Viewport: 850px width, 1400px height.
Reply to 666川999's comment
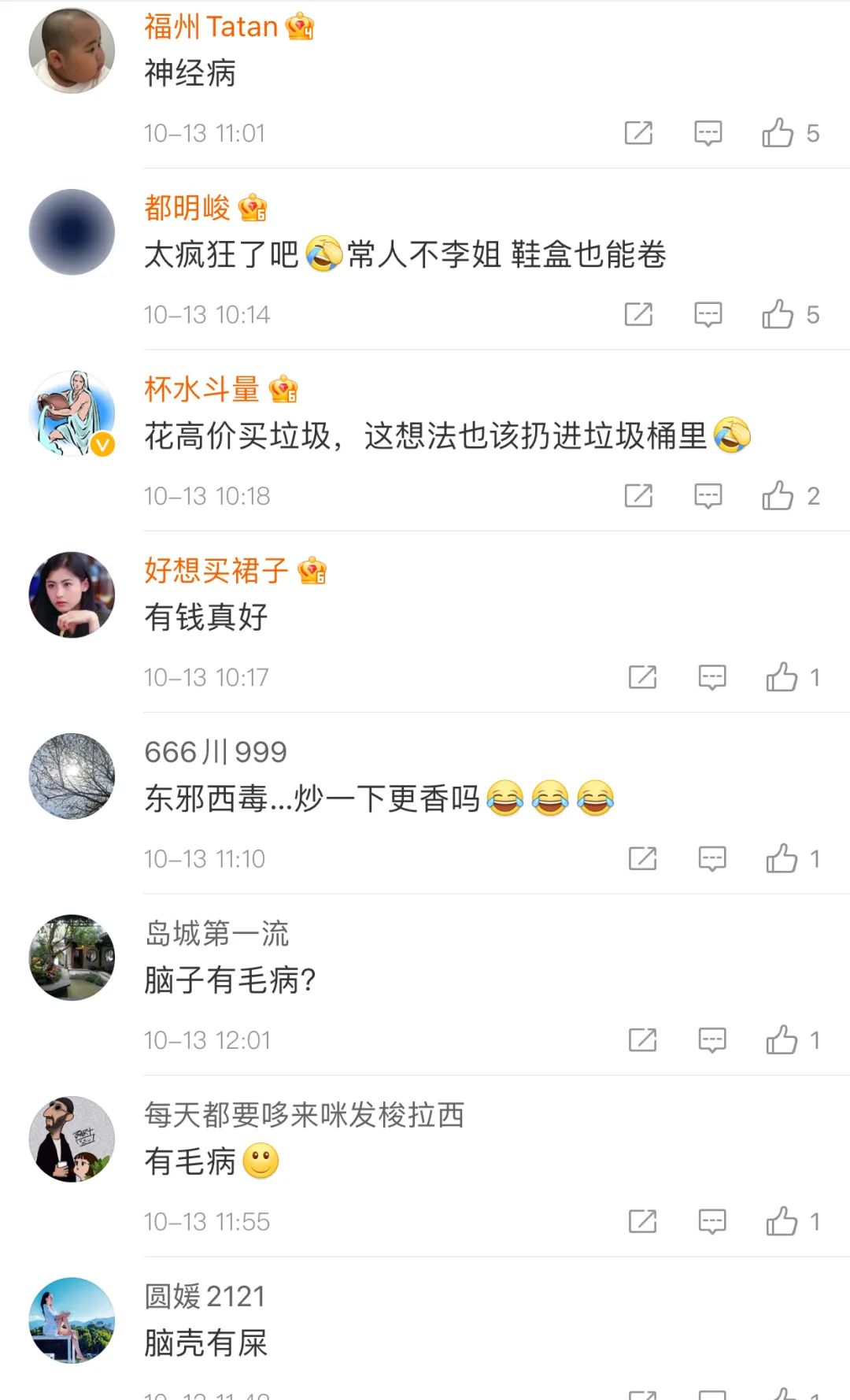(712, 859)
